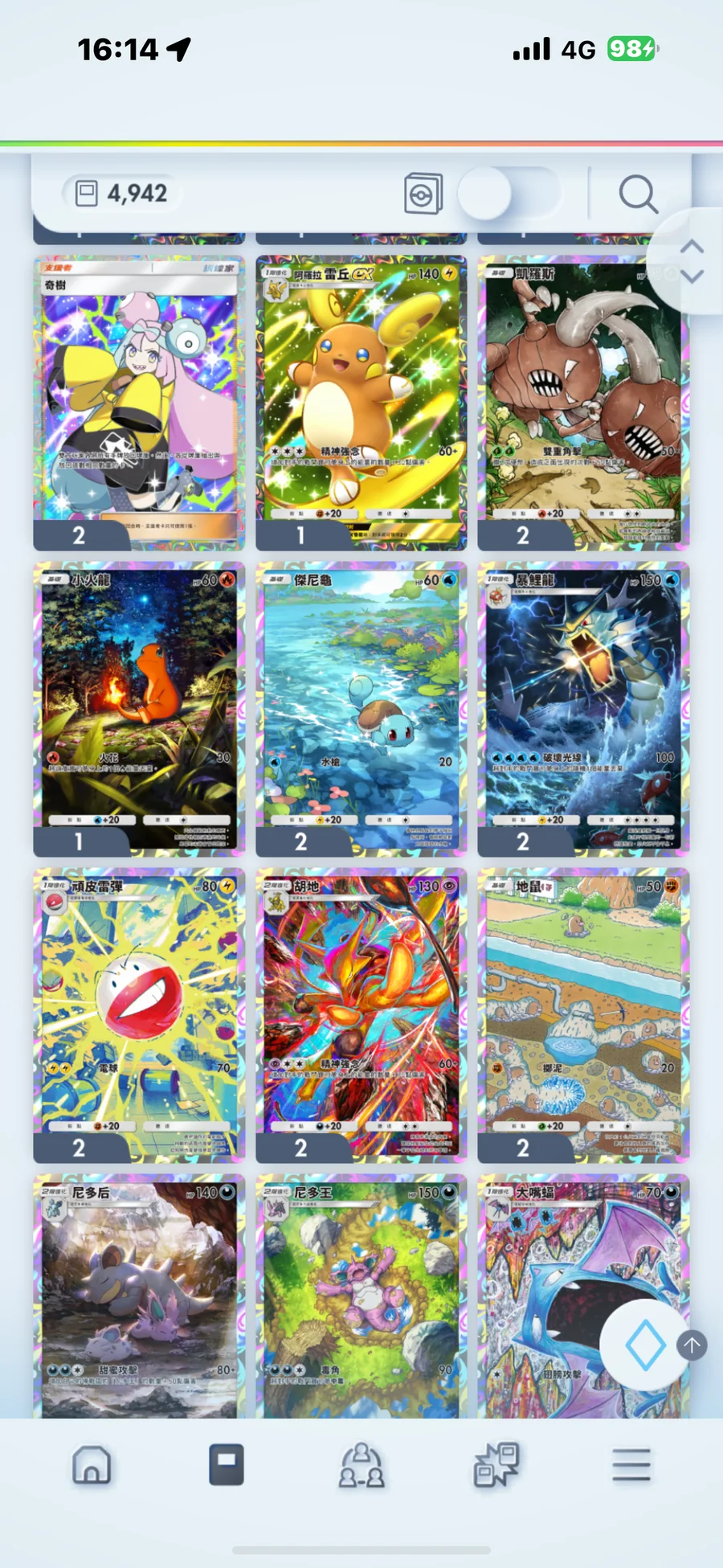This screenshot has width=723, height=1568.
Task: Open the 凱羅斯 card
Action: pos(583,403)
